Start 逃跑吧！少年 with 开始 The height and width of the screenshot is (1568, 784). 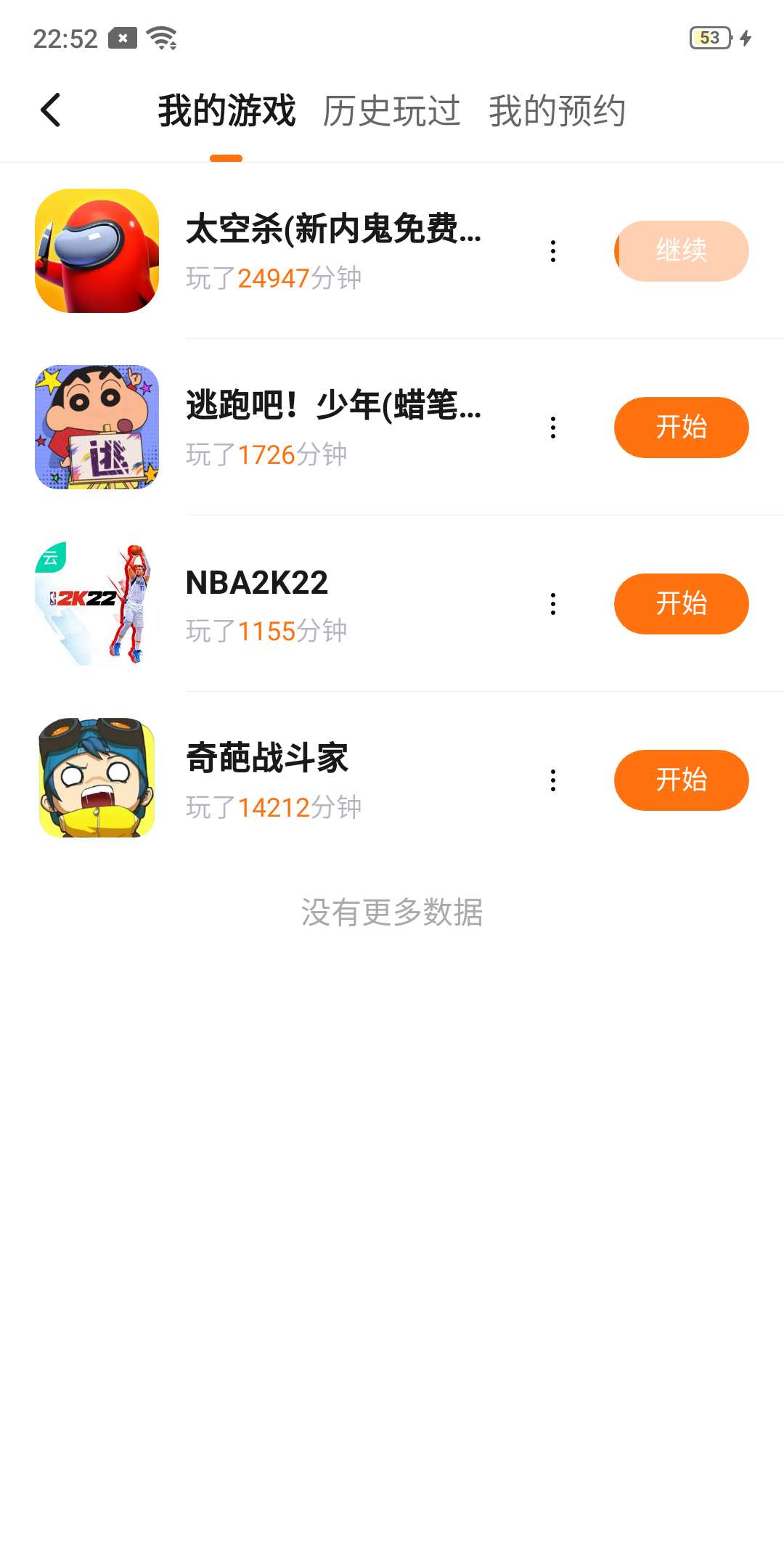pyautogui.click(x=681, y=428)
